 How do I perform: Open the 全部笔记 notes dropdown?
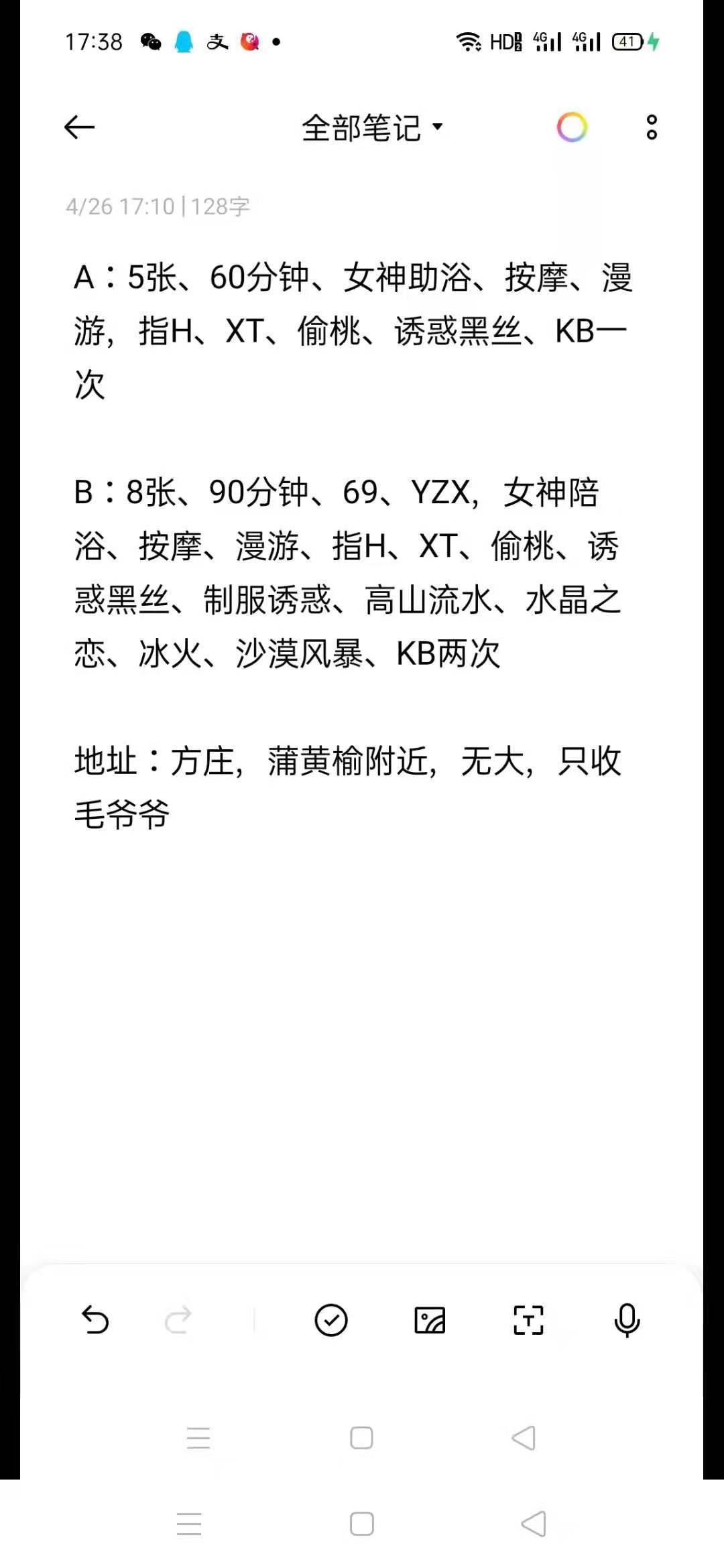371,127
